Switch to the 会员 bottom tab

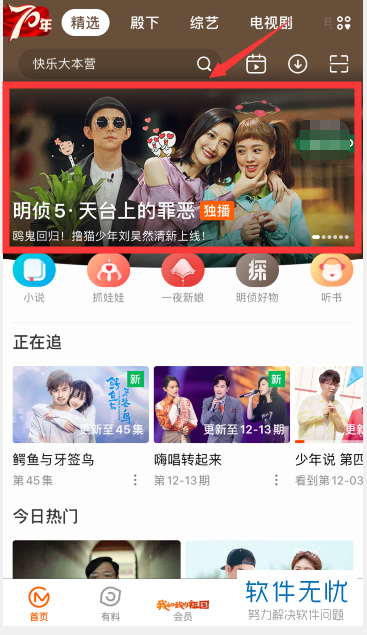(183, 610)
